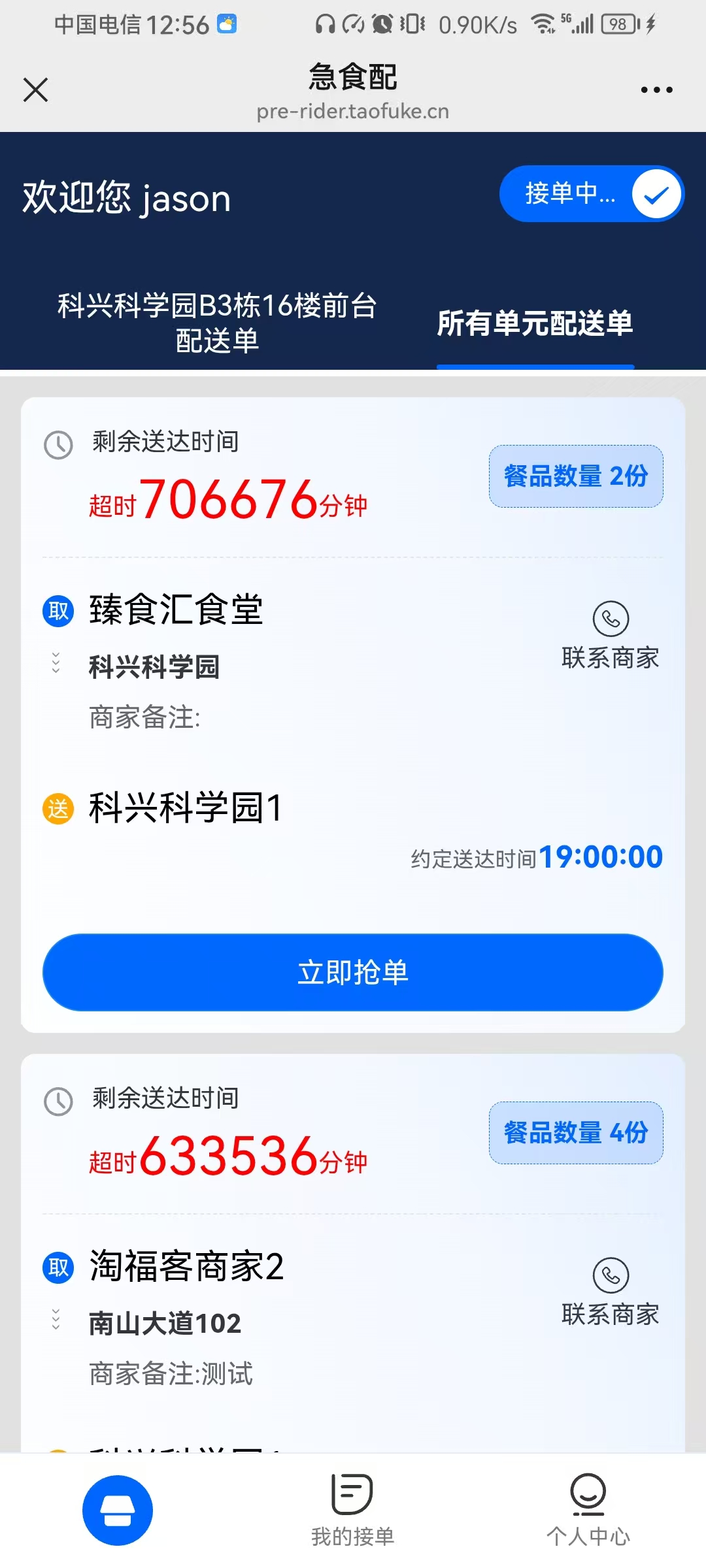
Task: Select the 所有单元配送单 tab
Action: tap(535, 323)
